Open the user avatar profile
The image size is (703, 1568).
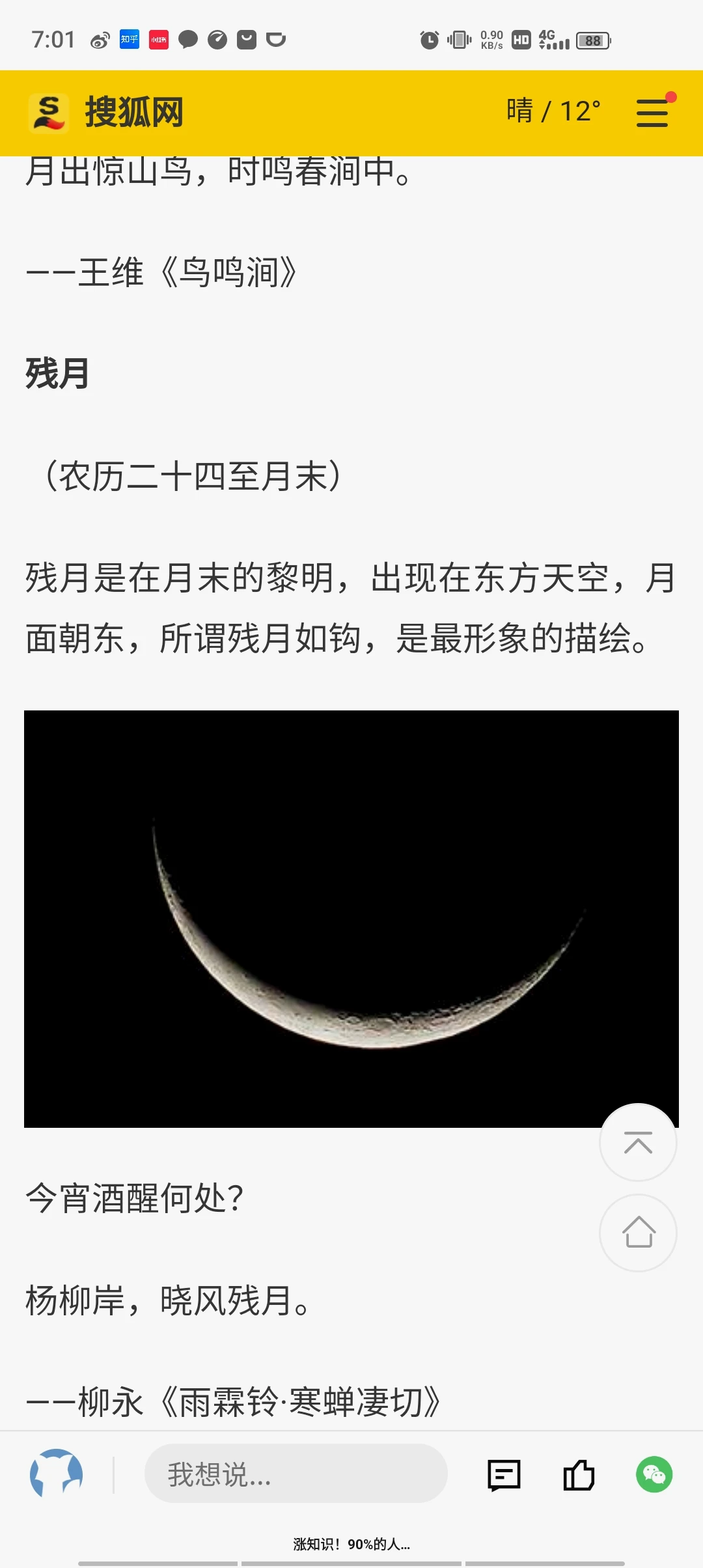57,1474
